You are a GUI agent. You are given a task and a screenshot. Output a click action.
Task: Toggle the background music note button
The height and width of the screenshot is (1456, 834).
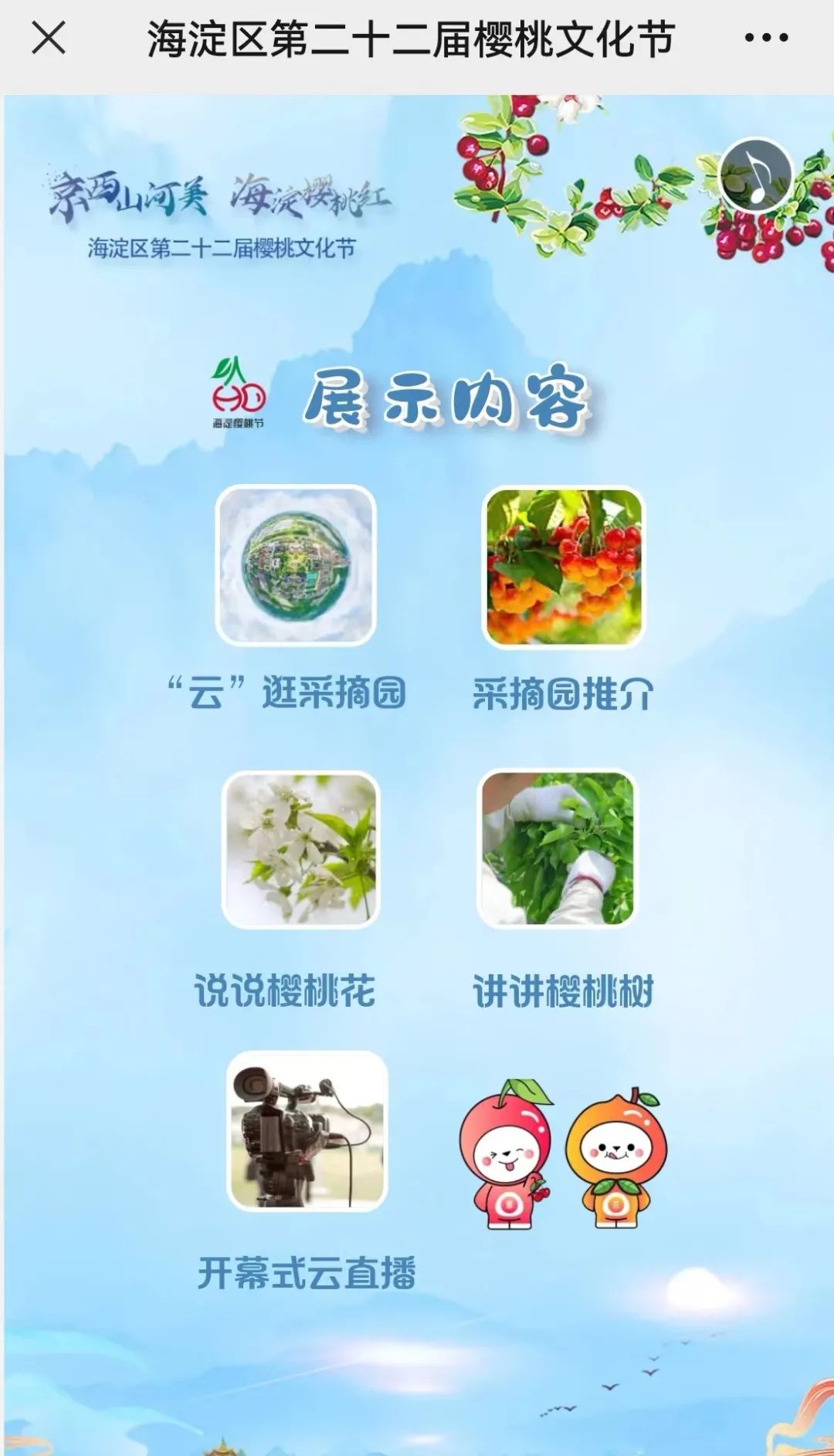756,177
